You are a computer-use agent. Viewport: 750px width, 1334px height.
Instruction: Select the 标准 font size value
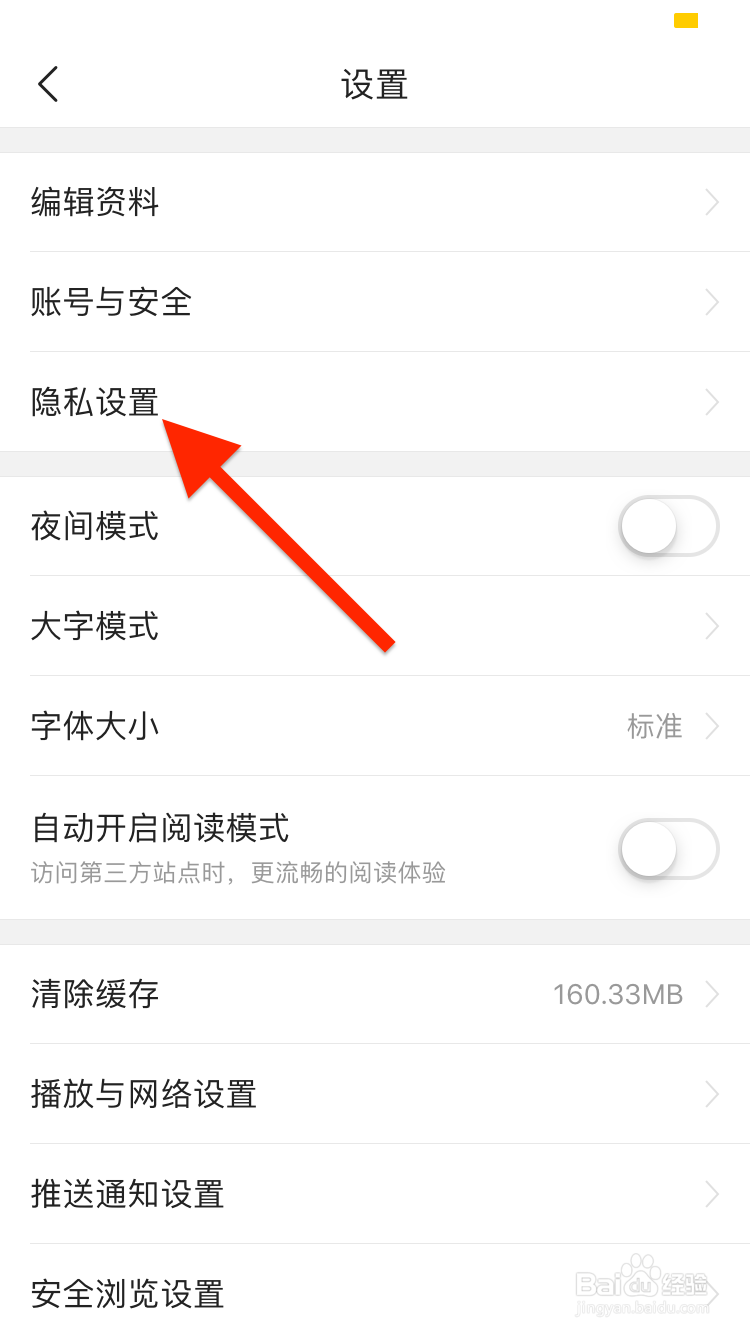(655, 727)
